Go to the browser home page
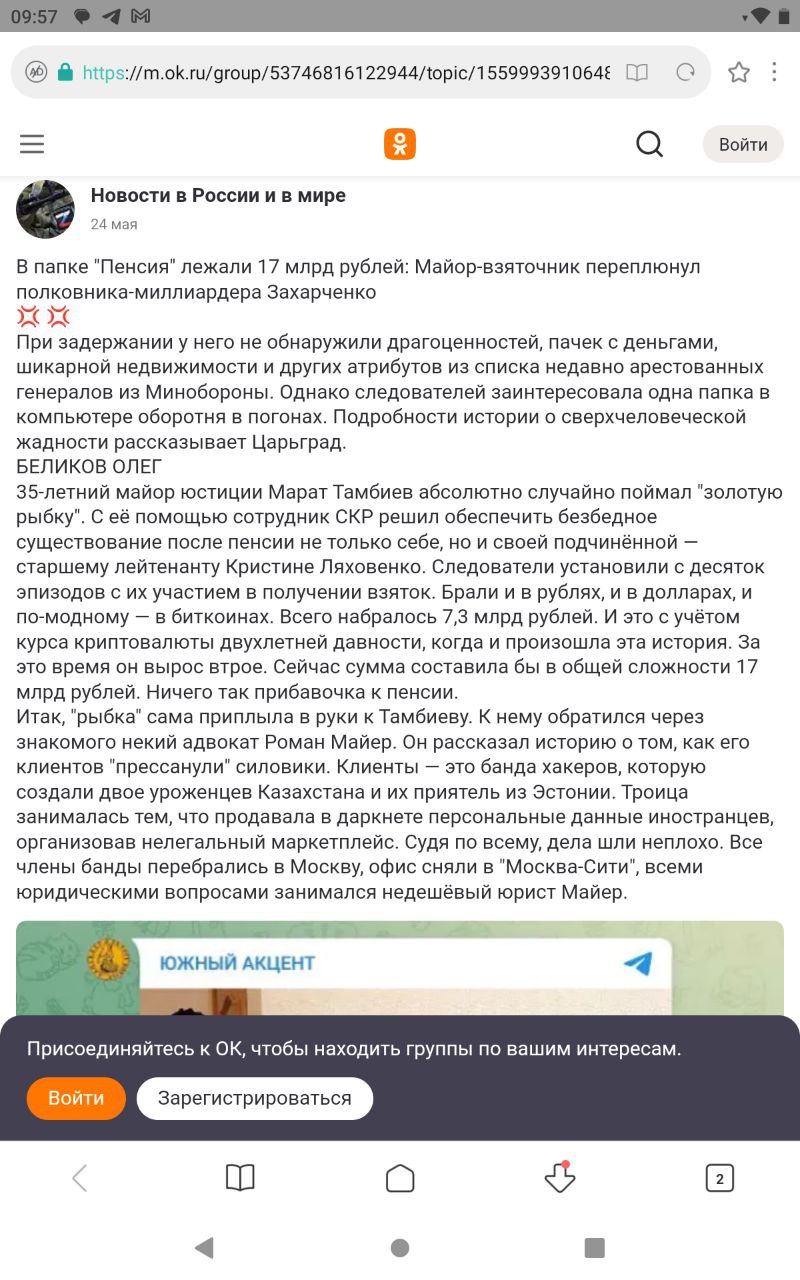The height and width of the screenshot is (1280, 800). [x=400, y=1178]
